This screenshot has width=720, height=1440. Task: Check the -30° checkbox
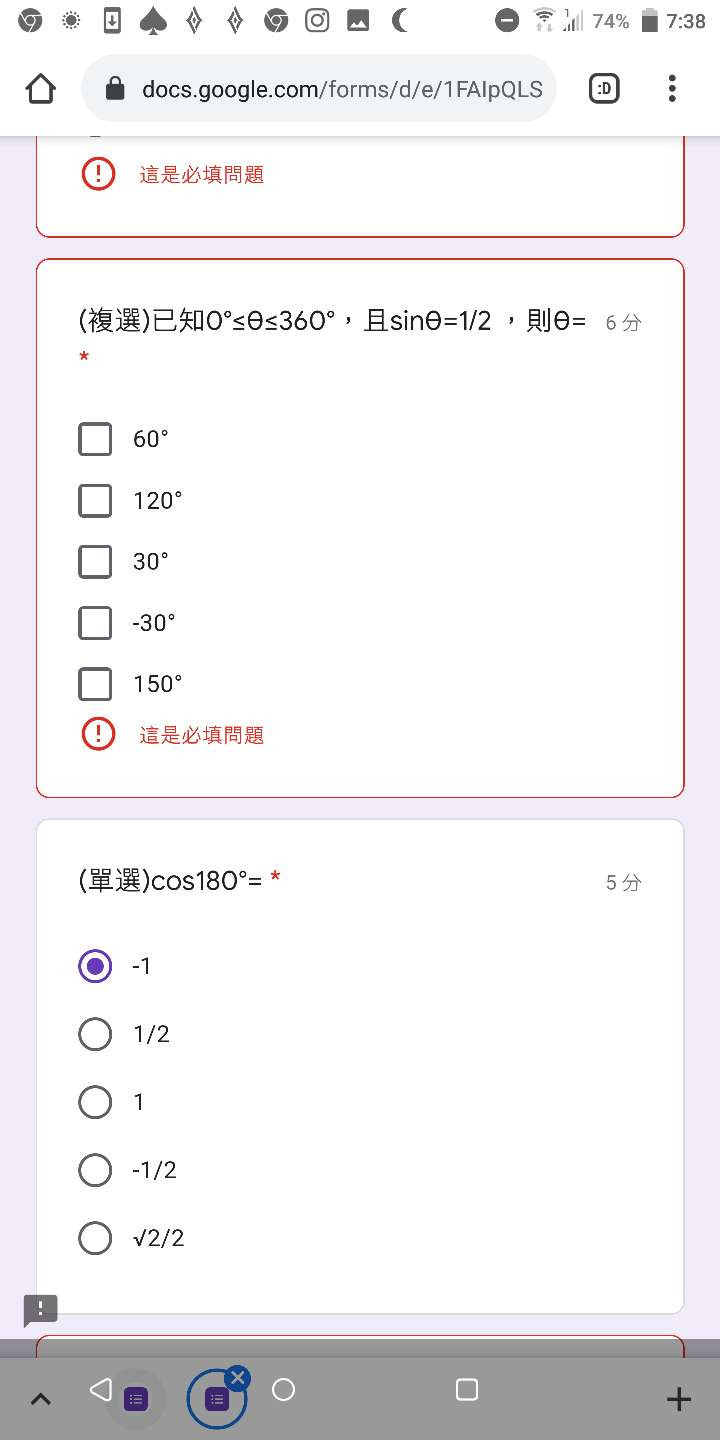95,623
